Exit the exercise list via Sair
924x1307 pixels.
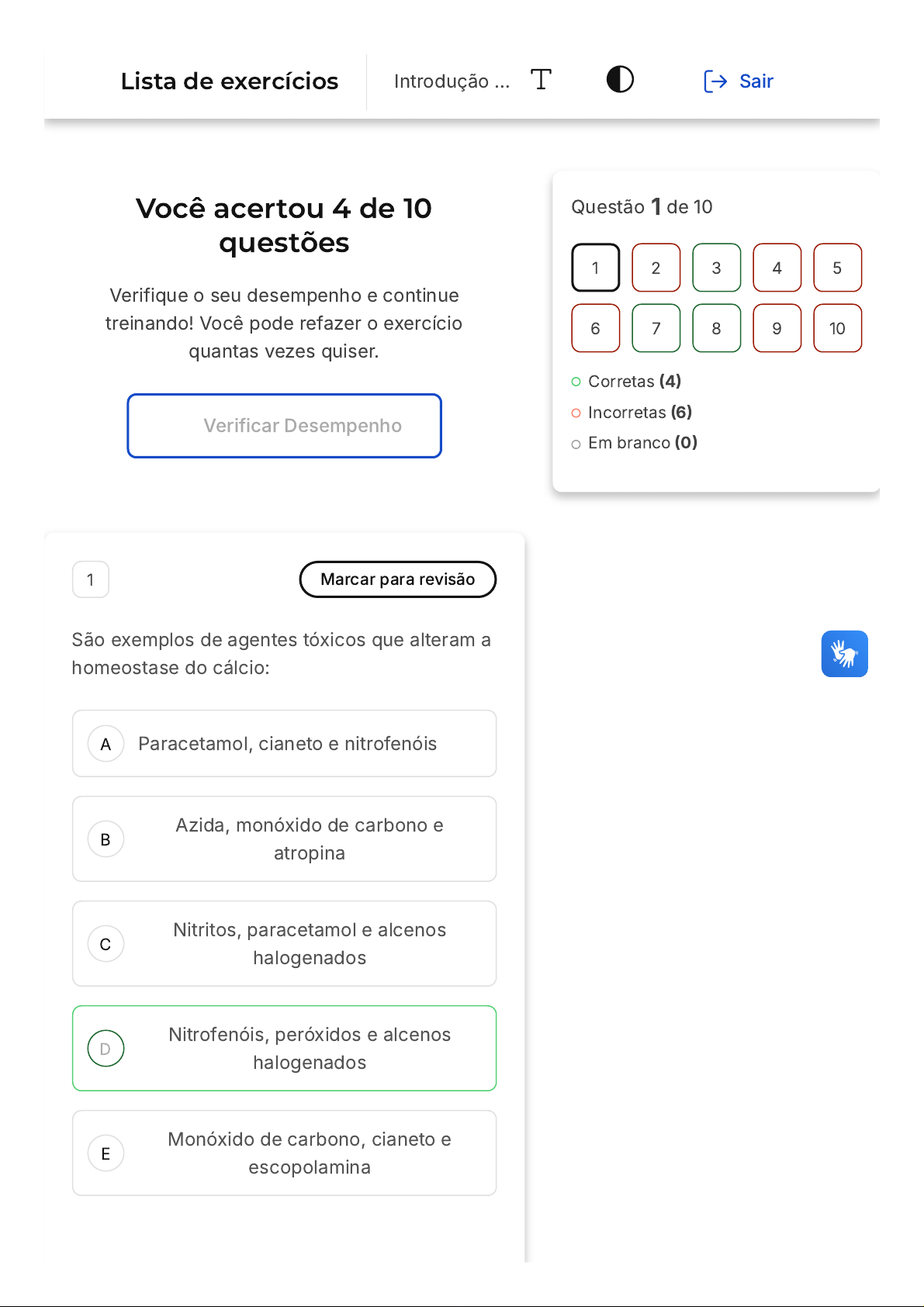(739, 81)
